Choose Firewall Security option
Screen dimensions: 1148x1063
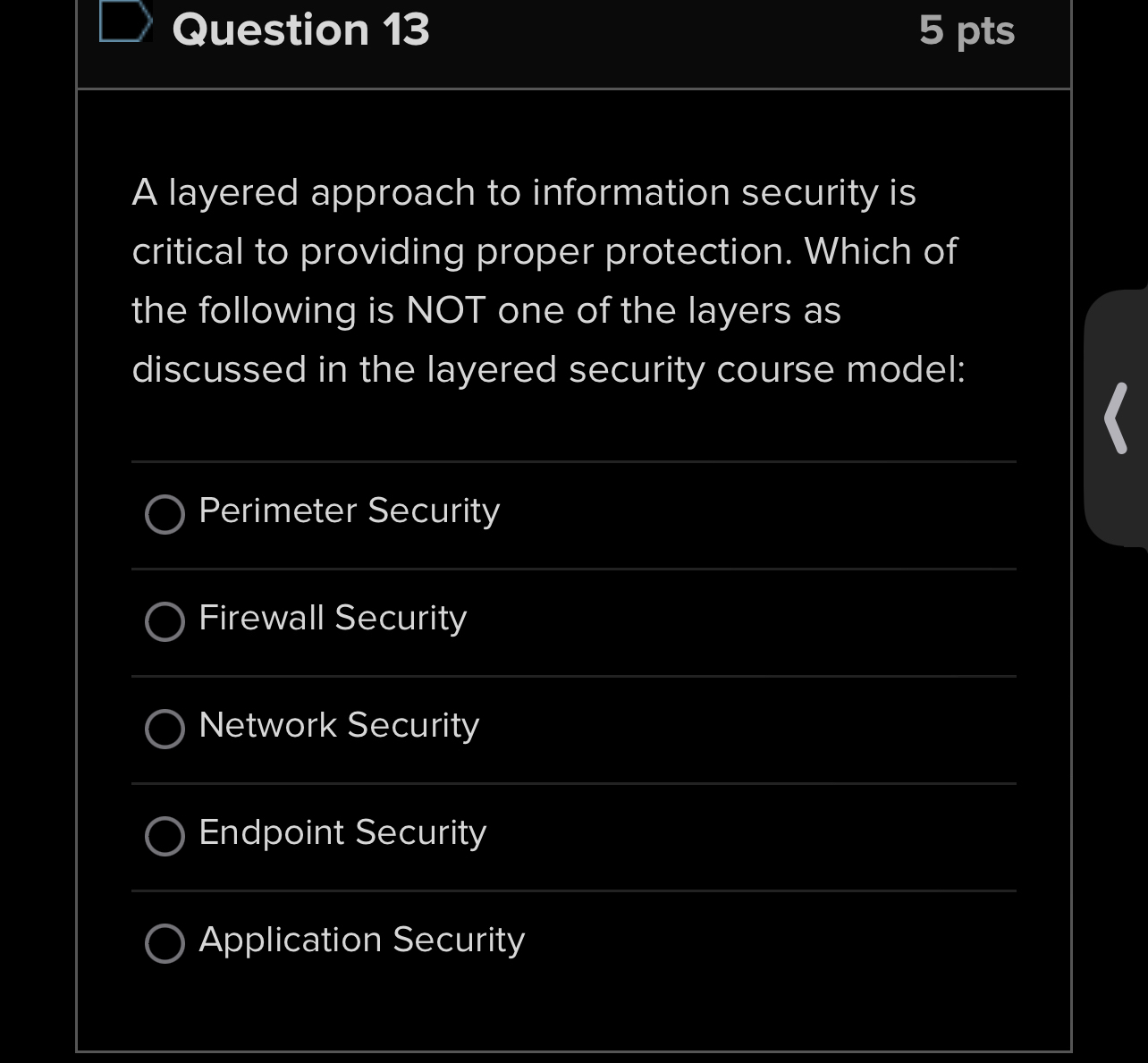pos(165,622)
